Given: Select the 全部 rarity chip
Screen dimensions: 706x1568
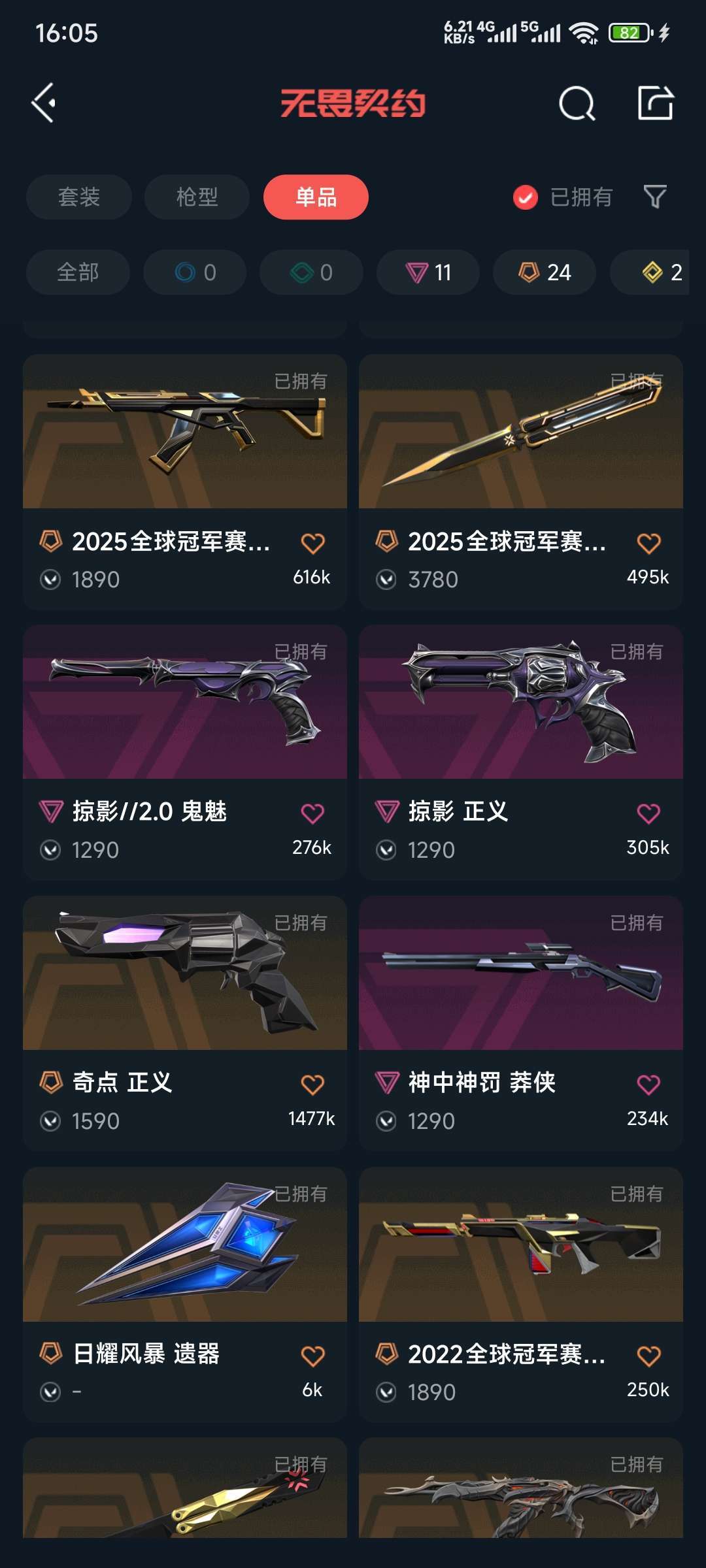Looking at the screenshot, I should tap(78, 272).
